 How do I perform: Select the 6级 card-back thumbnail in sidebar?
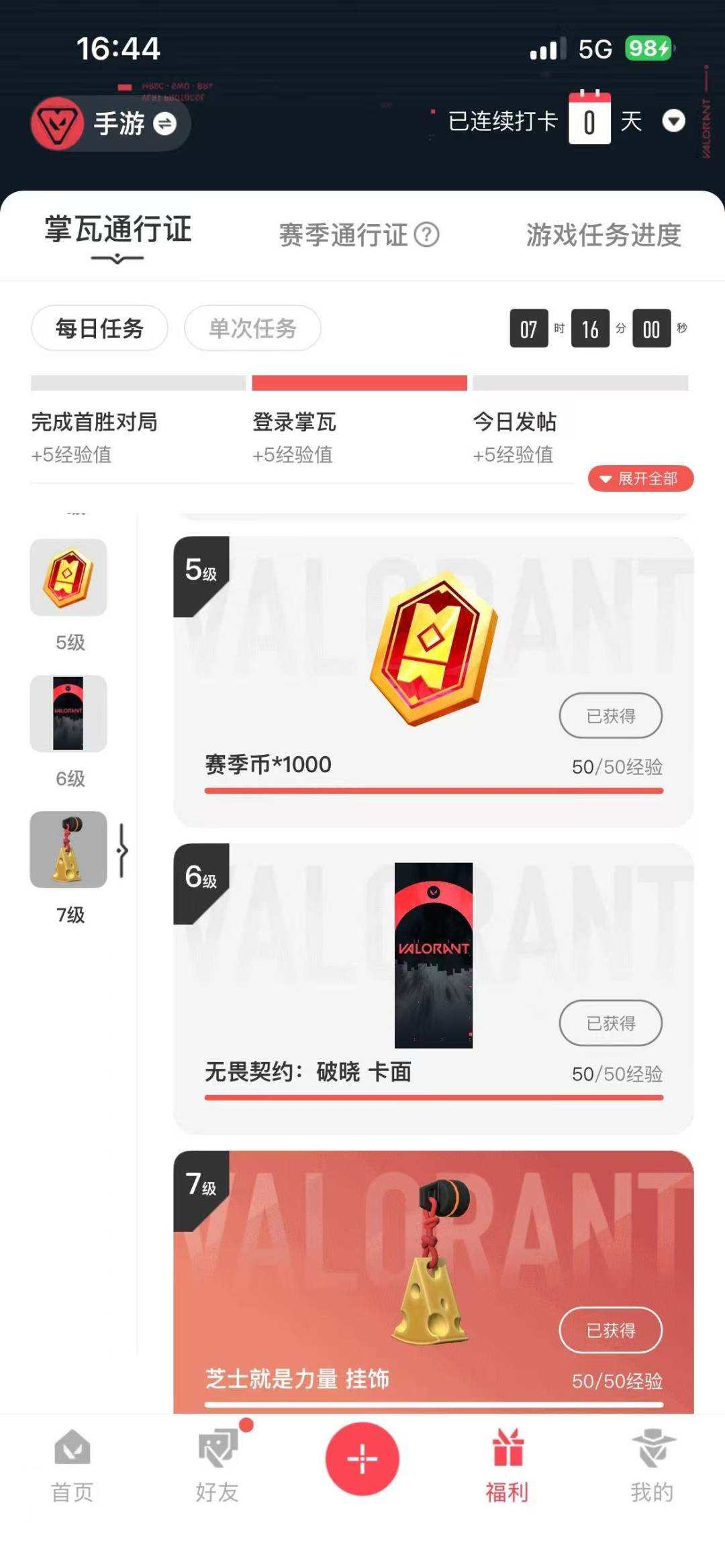(x=68, y=713)
